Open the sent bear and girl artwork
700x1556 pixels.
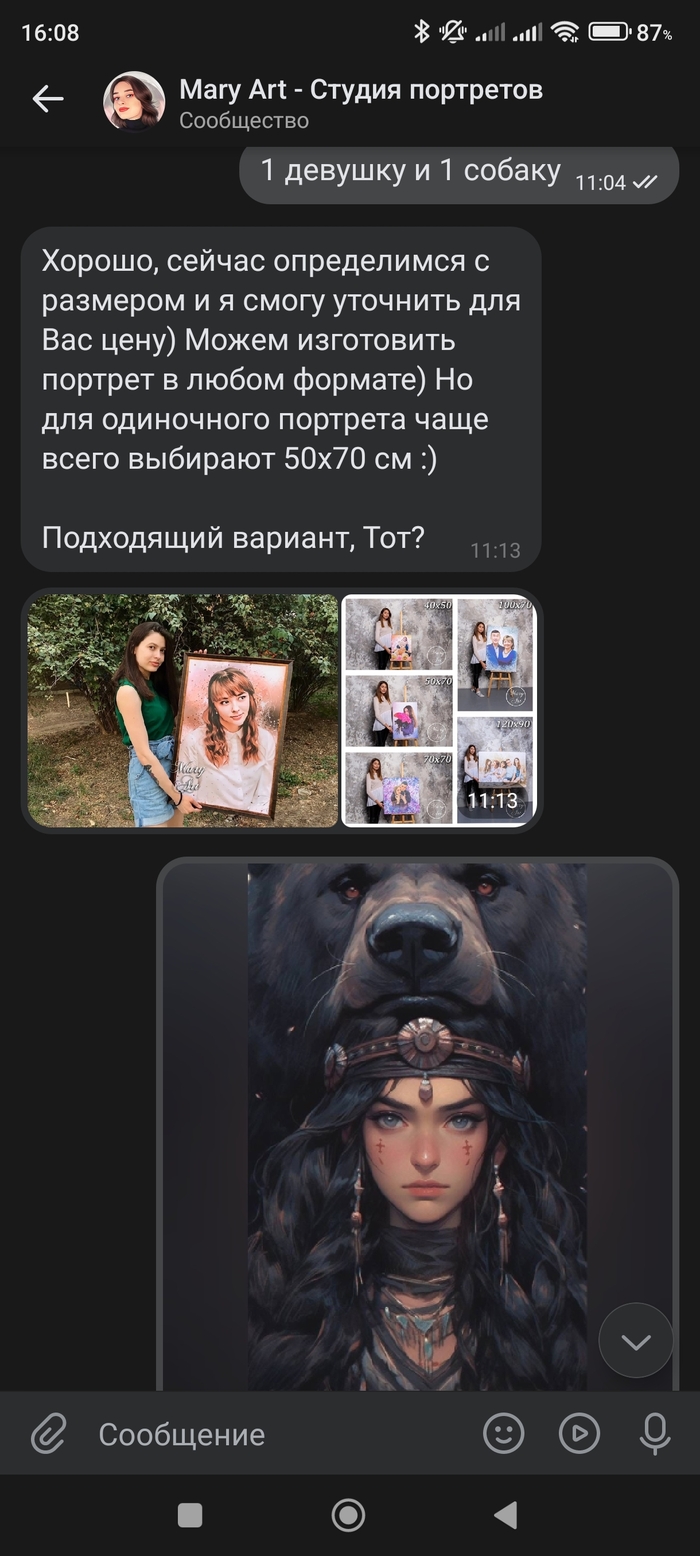(x=418, y=1120)
